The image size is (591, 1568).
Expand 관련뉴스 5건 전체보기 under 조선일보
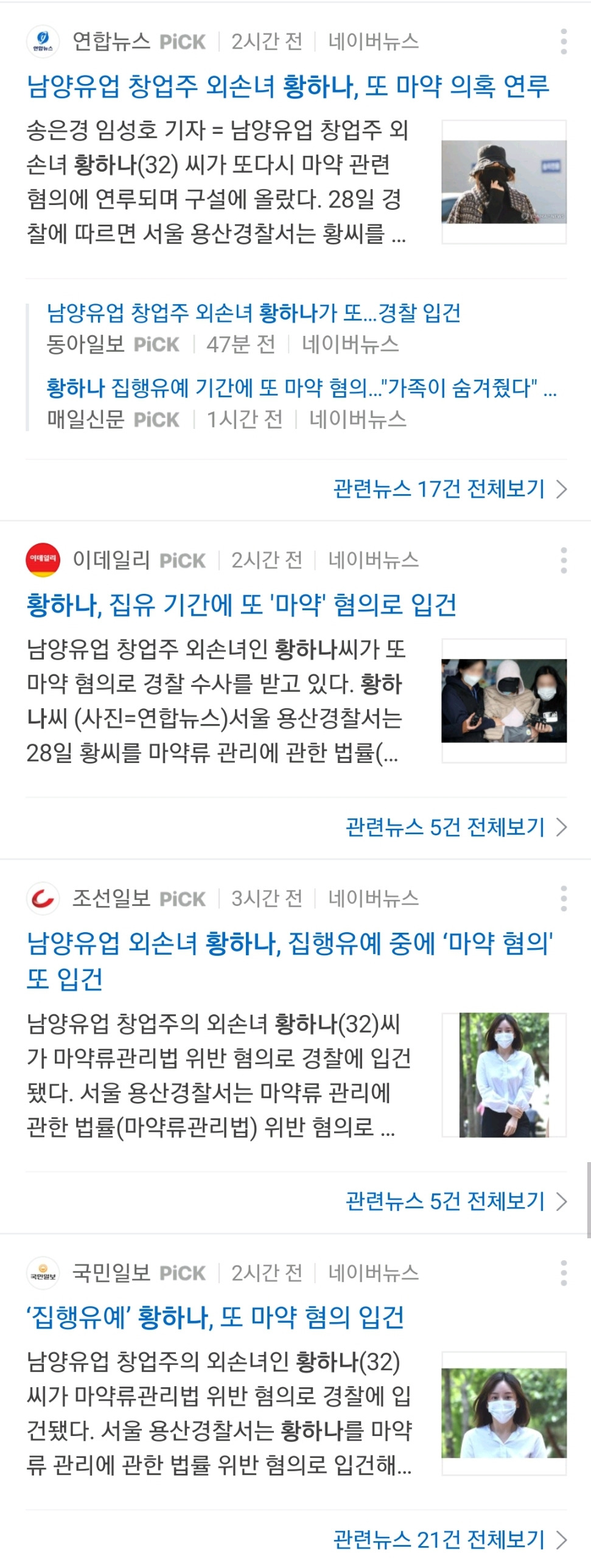pyautogui.click(x=455, y=1202)
